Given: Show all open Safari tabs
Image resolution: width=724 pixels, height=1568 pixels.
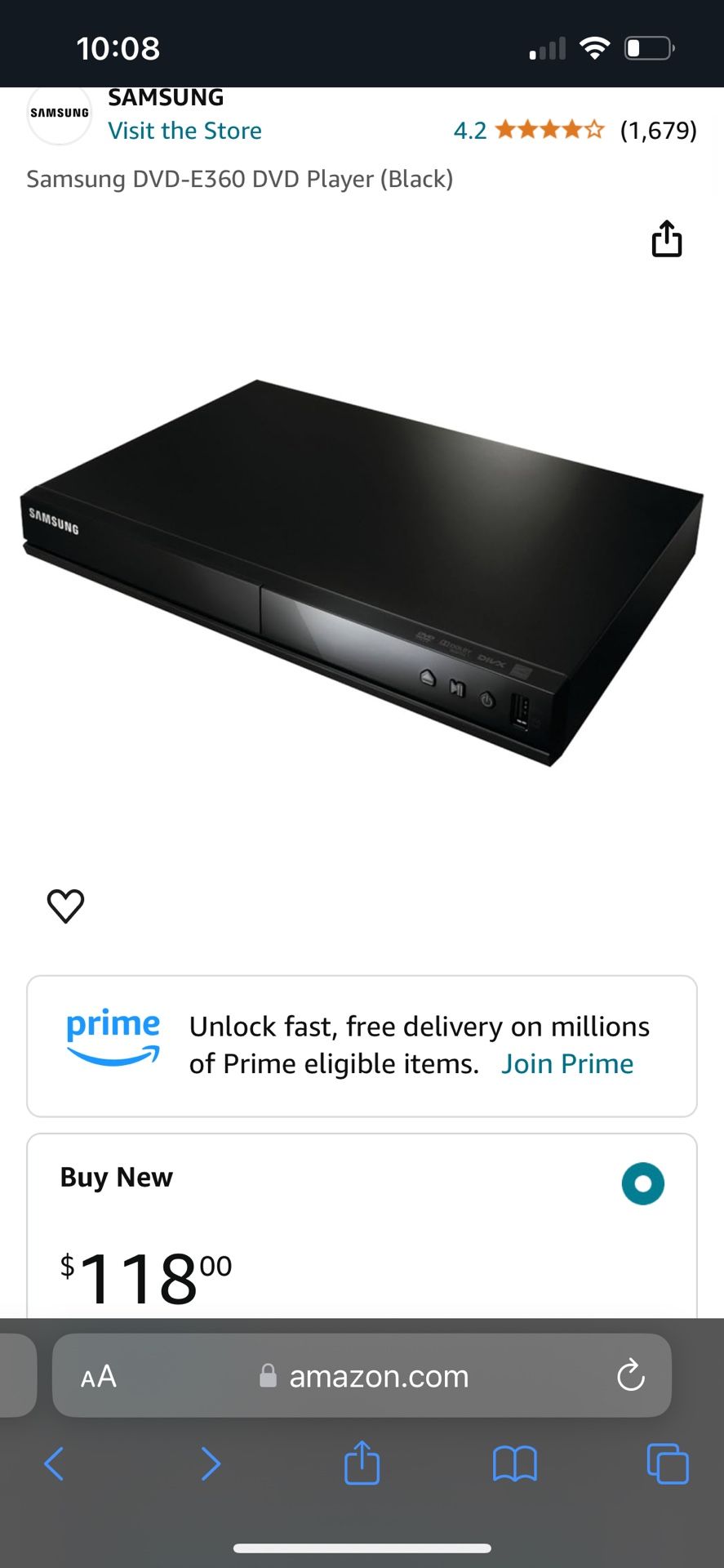Looking at the screenshot, I should click(667, 1463).
